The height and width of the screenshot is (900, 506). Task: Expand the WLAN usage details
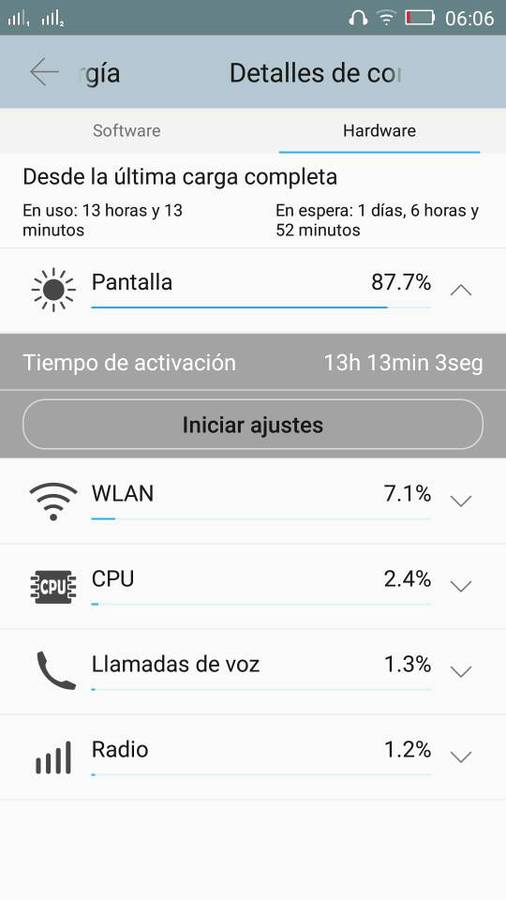click(x=461, y=501)
